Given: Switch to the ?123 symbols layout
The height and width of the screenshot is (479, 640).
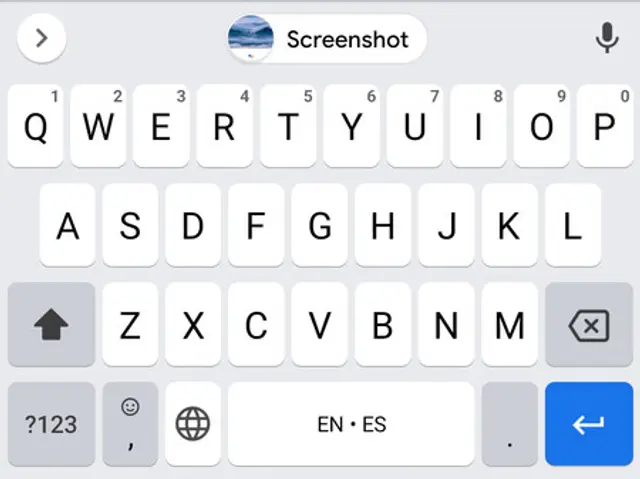Looking at the screenshot, I should pyautogui.click(x=51, y=424).
